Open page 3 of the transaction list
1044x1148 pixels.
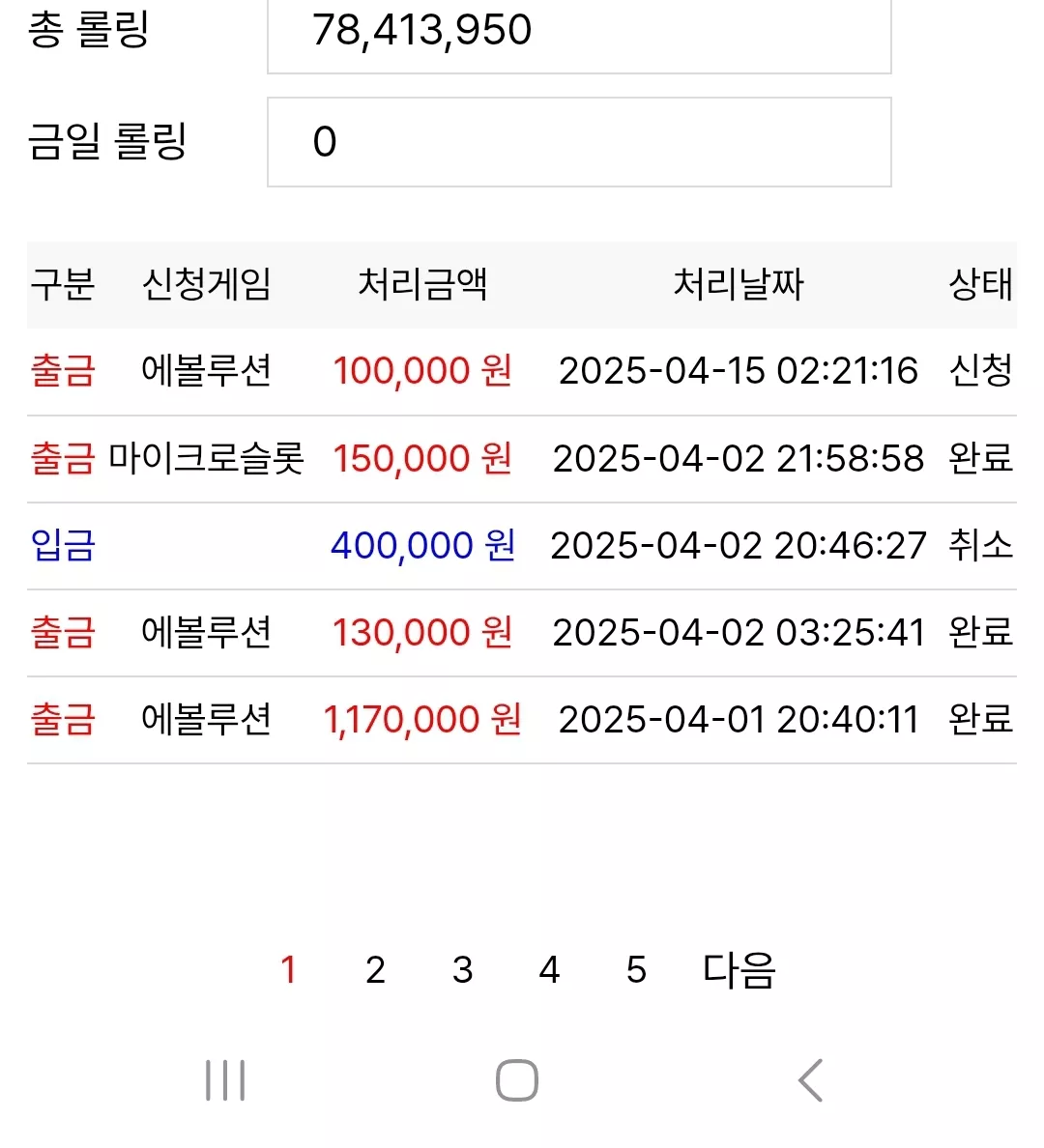[x=462, y=970]
